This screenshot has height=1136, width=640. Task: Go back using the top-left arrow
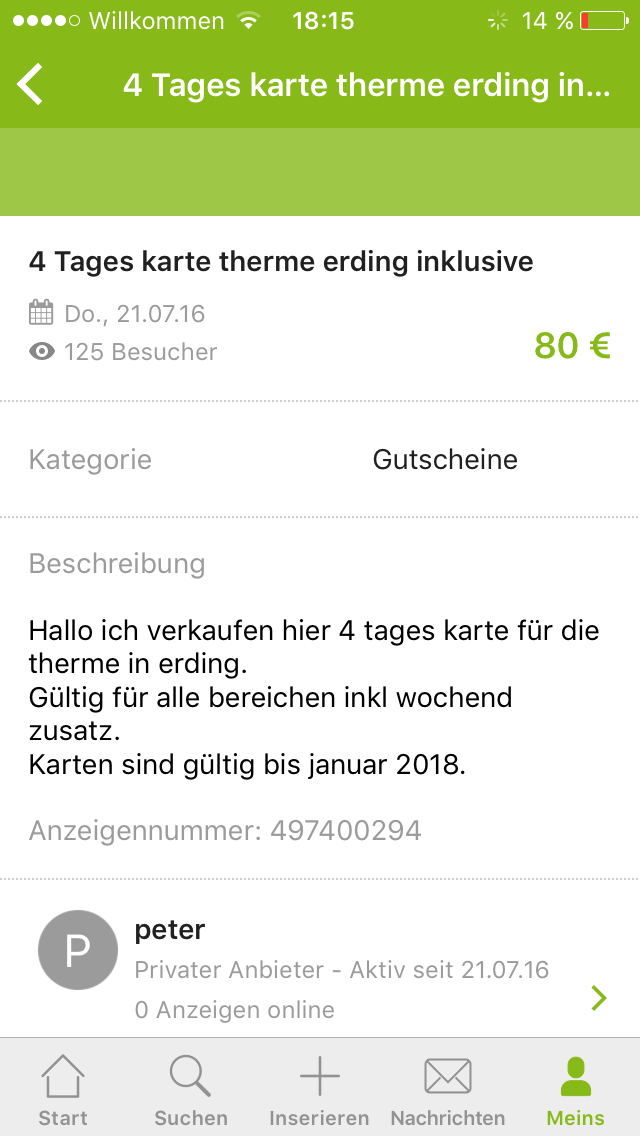coord(30,84)
